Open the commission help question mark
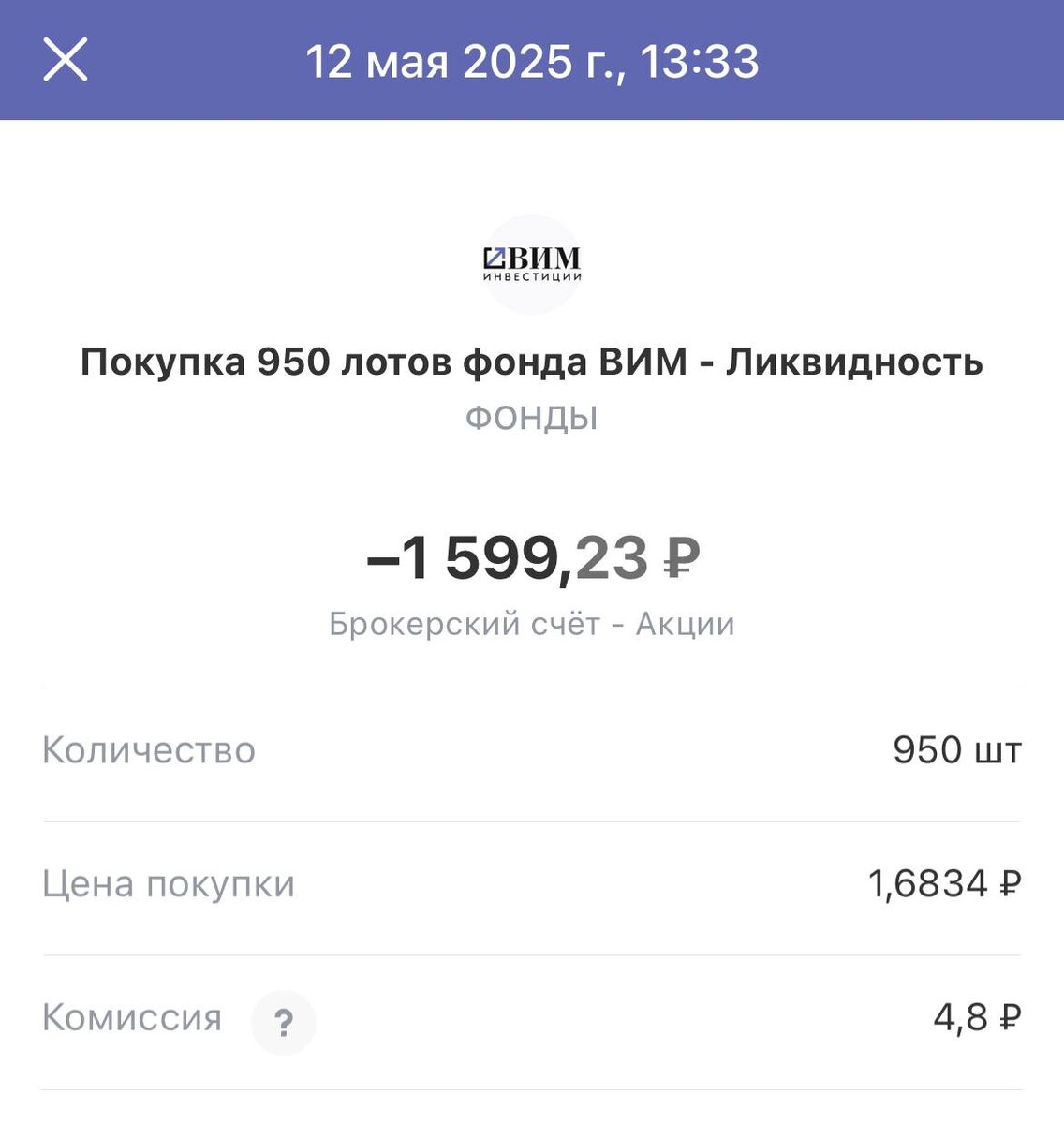The height and width of the screenshot is (1124, 1064). pos(283,1022)
